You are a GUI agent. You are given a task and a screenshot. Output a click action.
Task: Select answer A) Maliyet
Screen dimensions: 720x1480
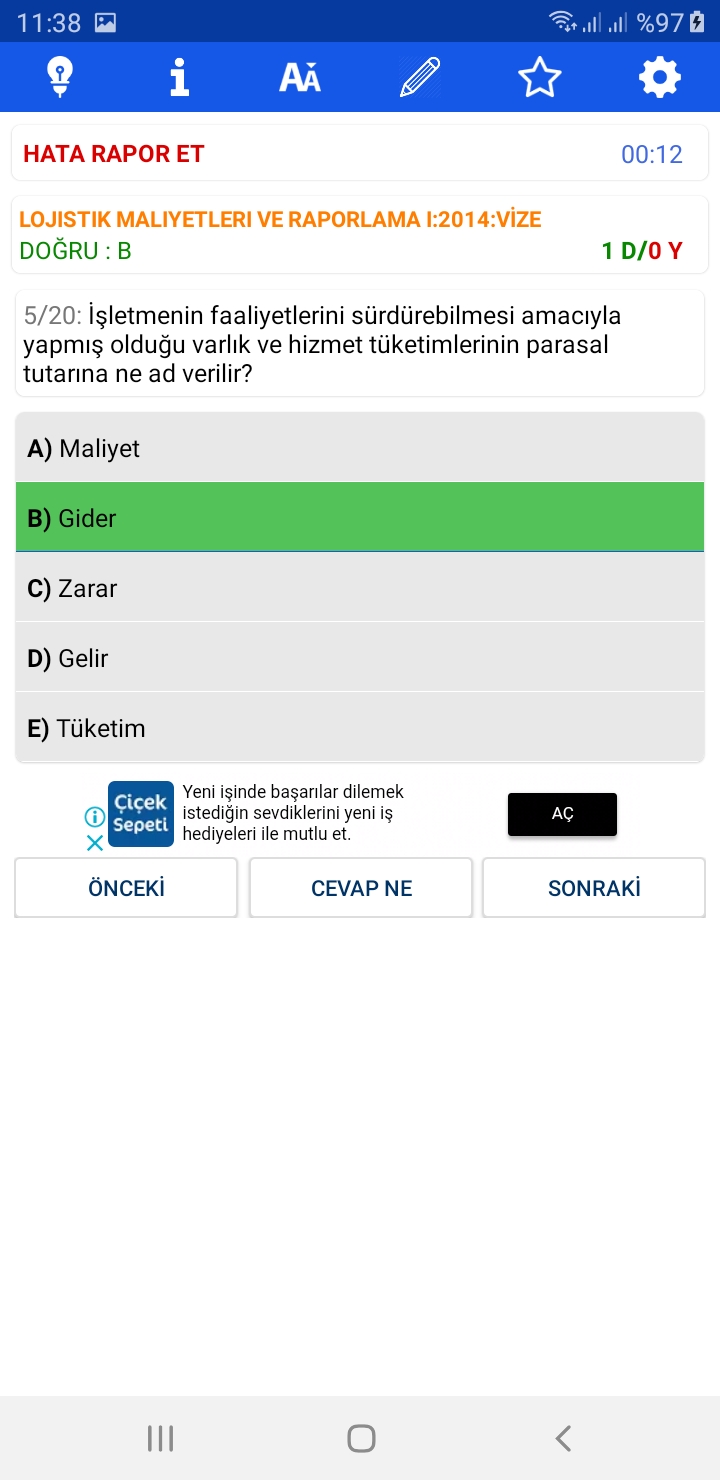tap(360, 448)
